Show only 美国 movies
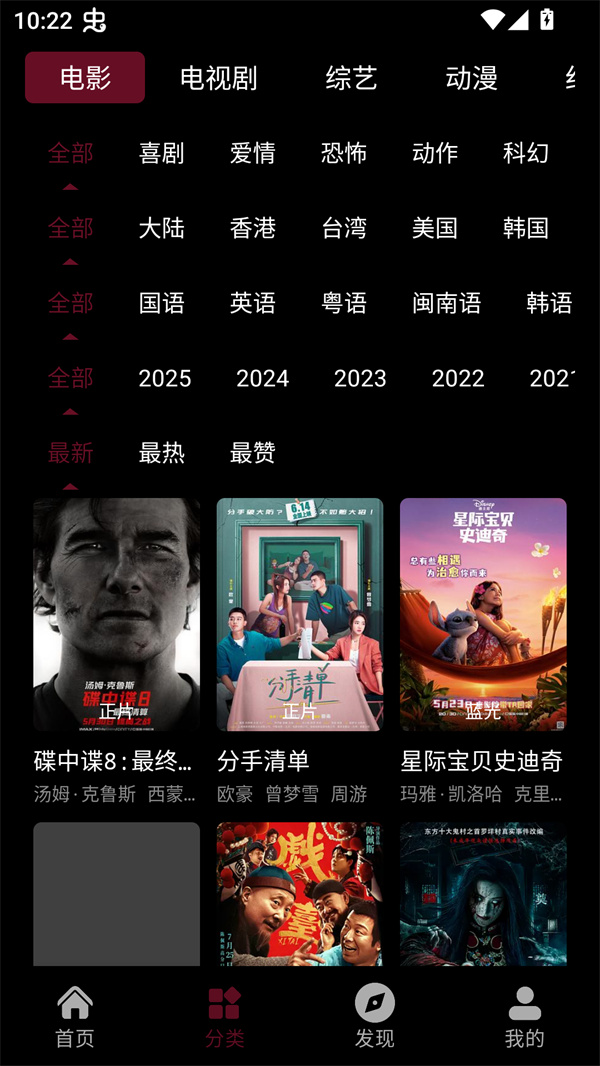The height and width of the screenshot is (1066, 600). coord(434,228)
